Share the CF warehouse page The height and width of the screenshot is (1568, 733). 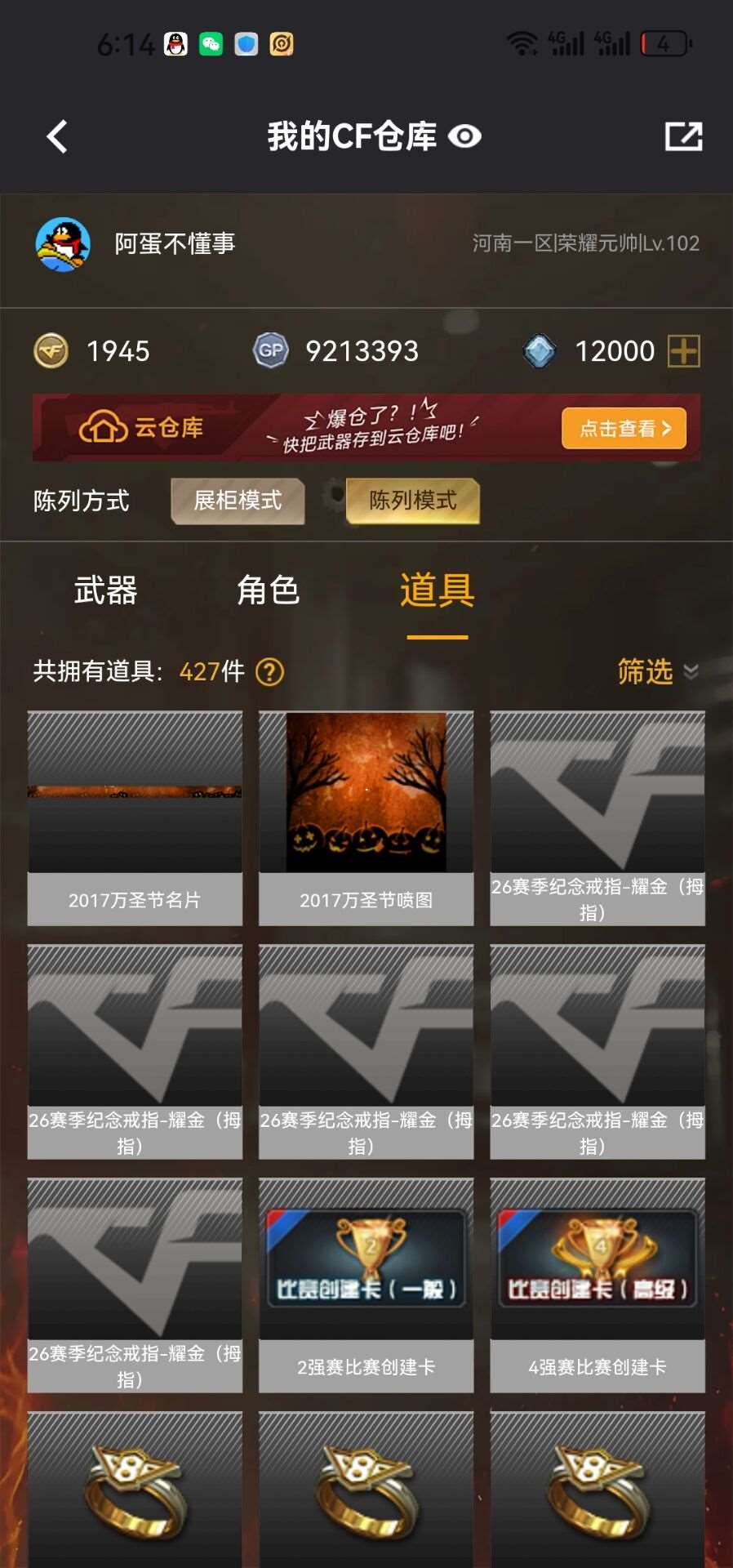[683, 136]
